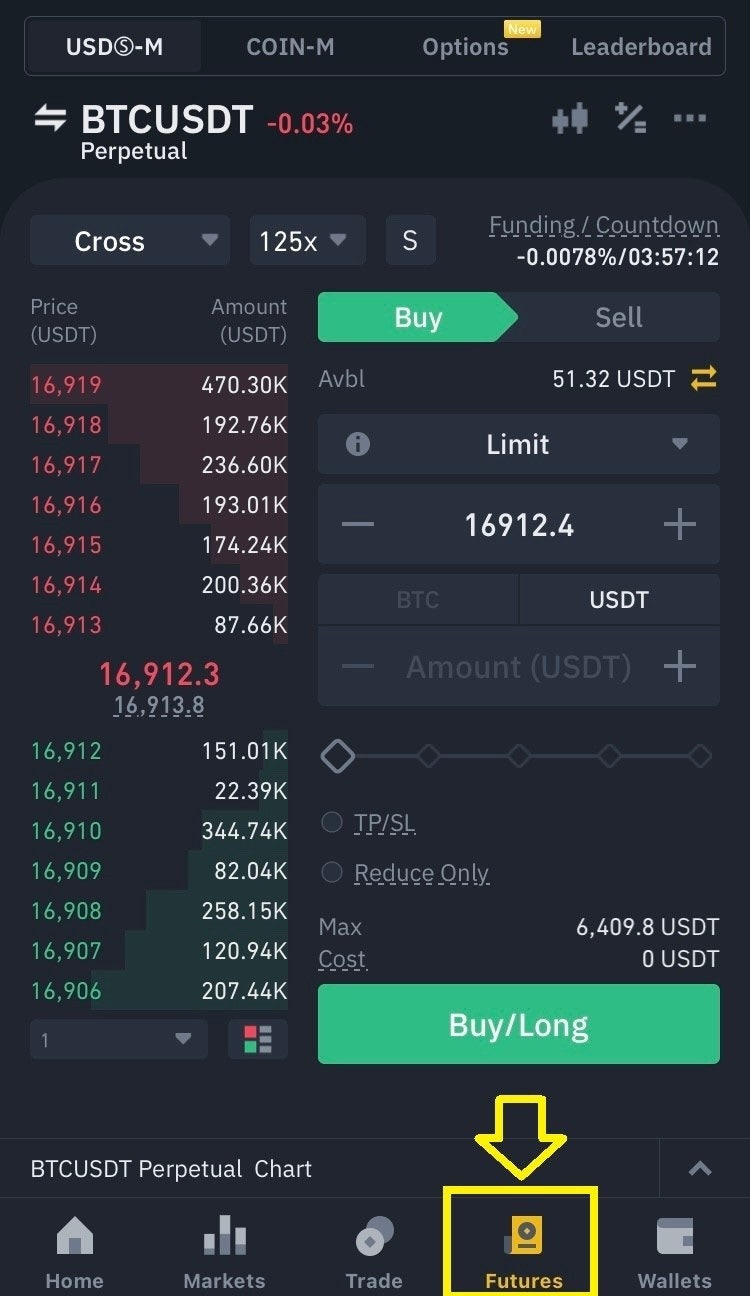Increase the price with the plus button
This screenshot has height=1296, width=750.
click(679, 525)
